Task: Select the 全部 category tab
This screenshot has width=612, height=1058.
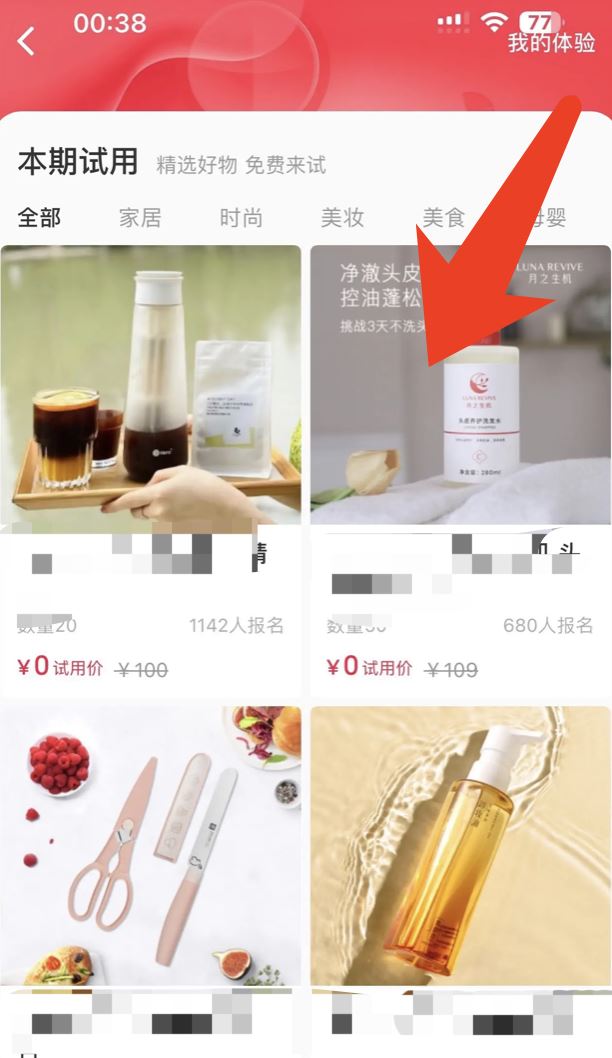Action: tap(39, 217)
